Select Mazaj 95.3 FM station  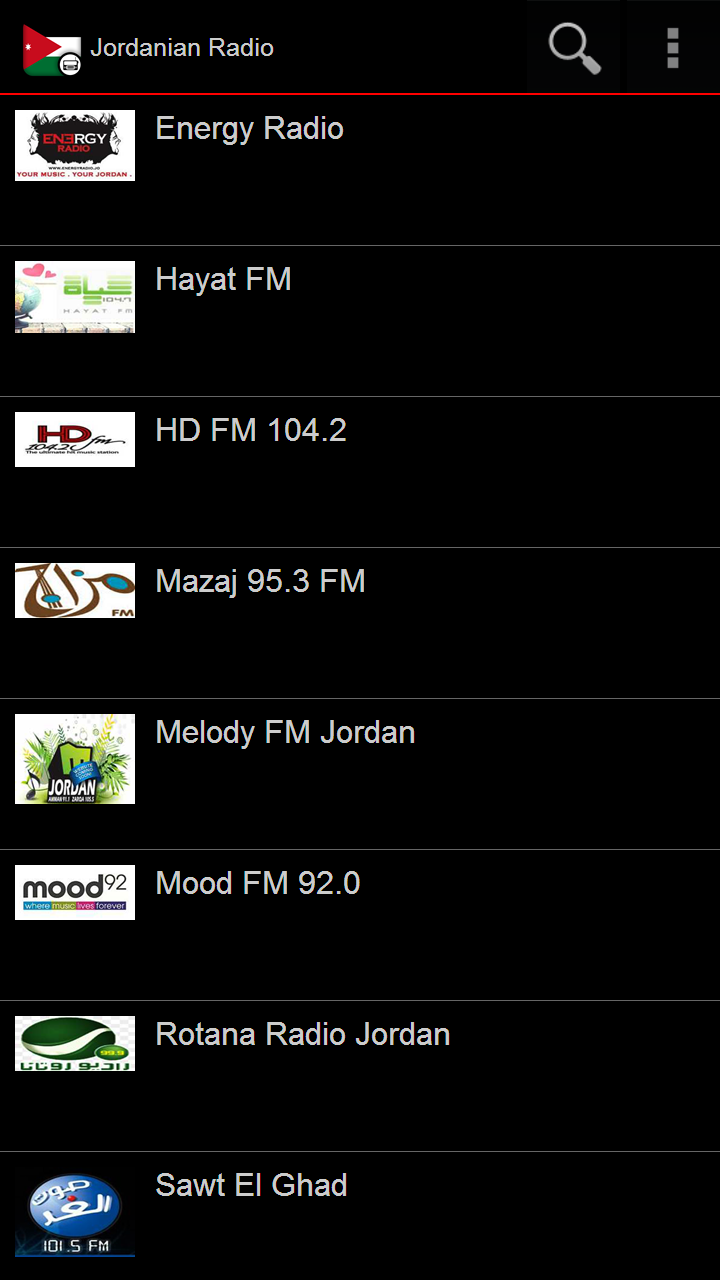260,581
